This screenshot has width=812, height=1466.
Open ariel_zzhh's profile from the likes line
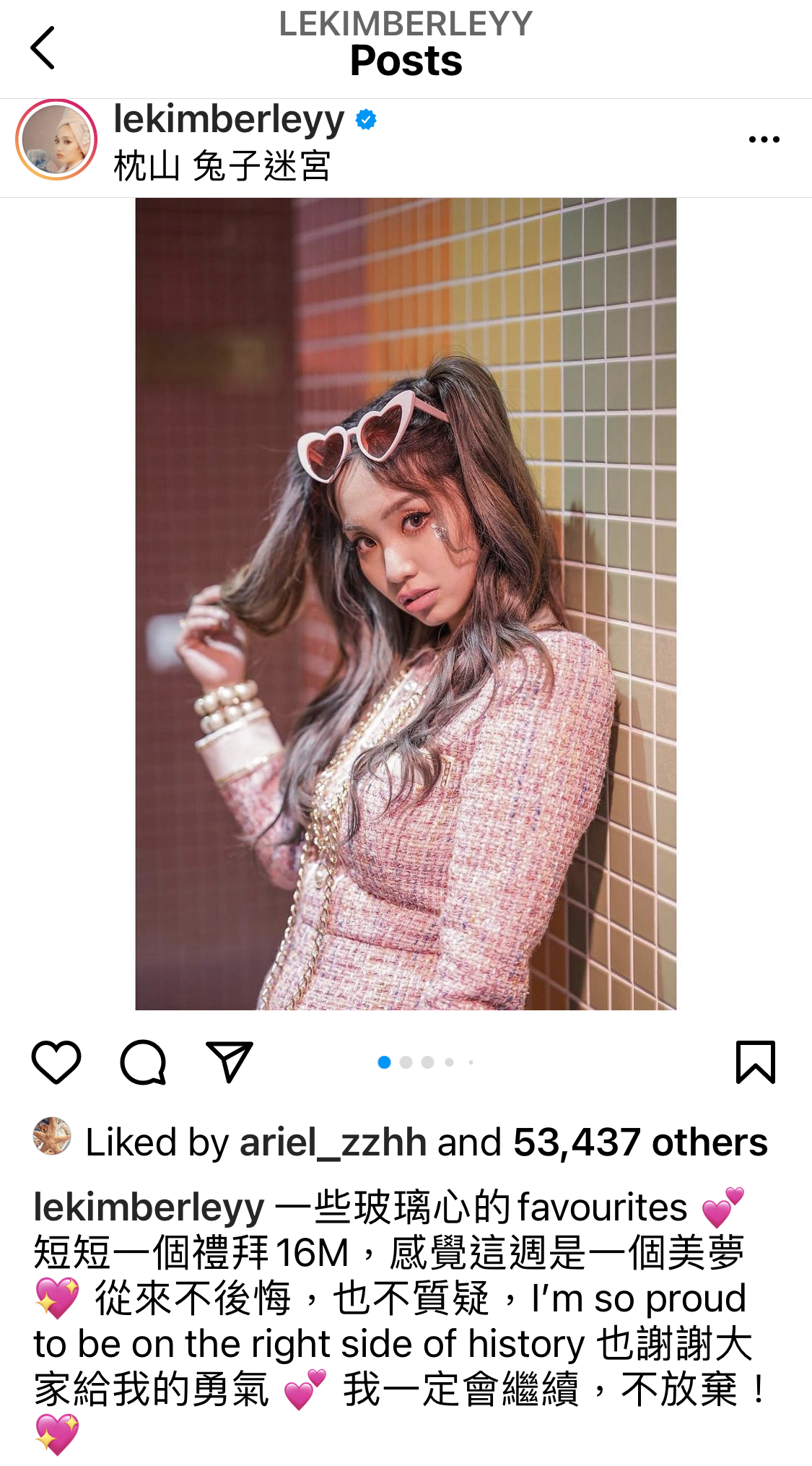(x=333, y=1142)
